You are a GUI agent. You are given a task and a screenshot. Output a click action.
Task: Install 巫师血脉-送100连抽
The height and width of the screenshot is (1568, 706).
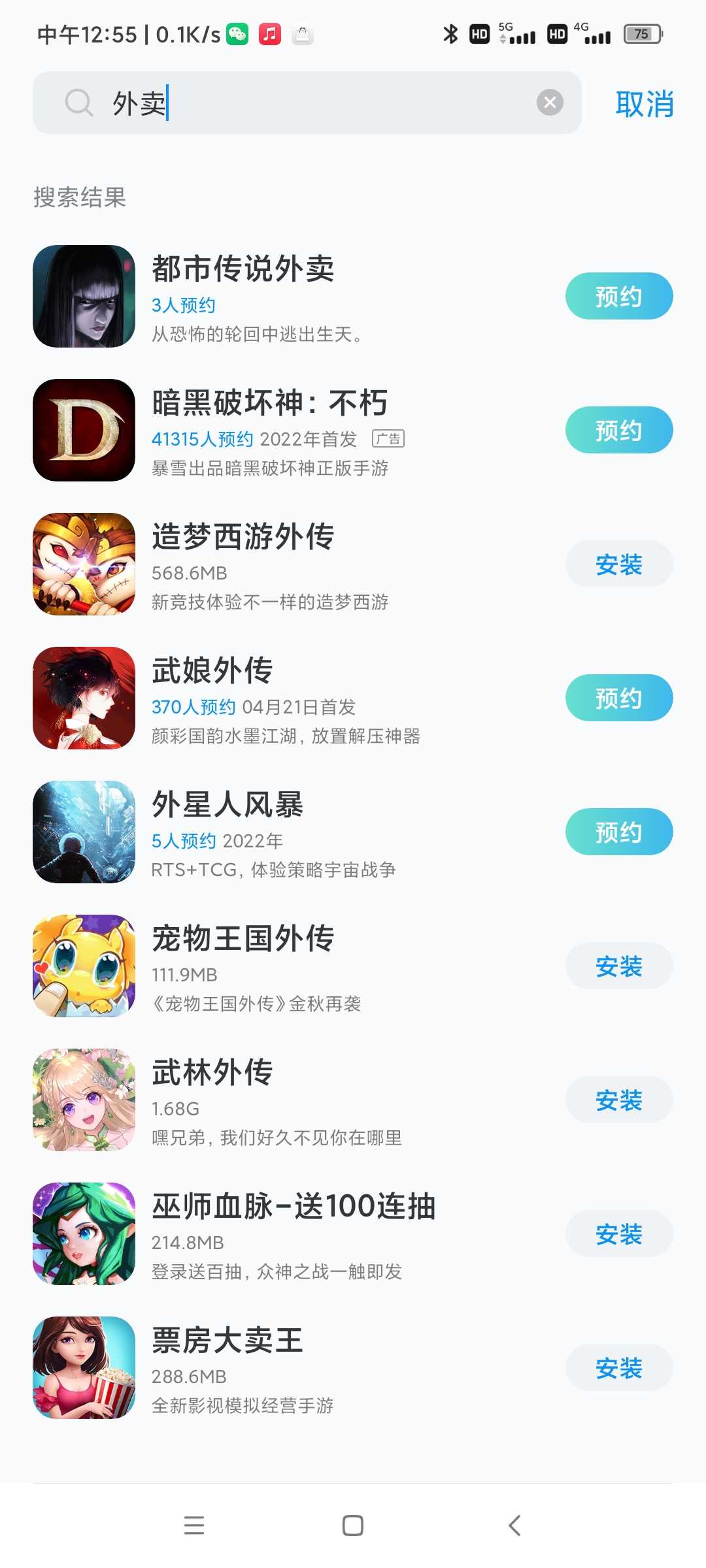[619, 1233]
